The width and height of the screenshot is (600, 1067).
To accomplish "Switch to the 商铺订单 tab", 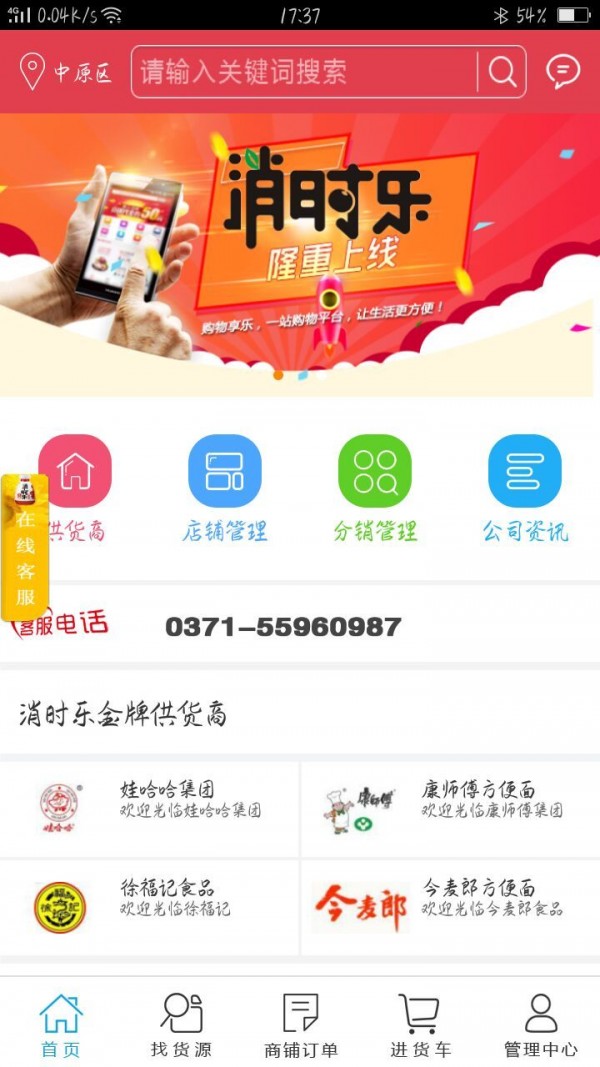I will [x=301, y=1025].
